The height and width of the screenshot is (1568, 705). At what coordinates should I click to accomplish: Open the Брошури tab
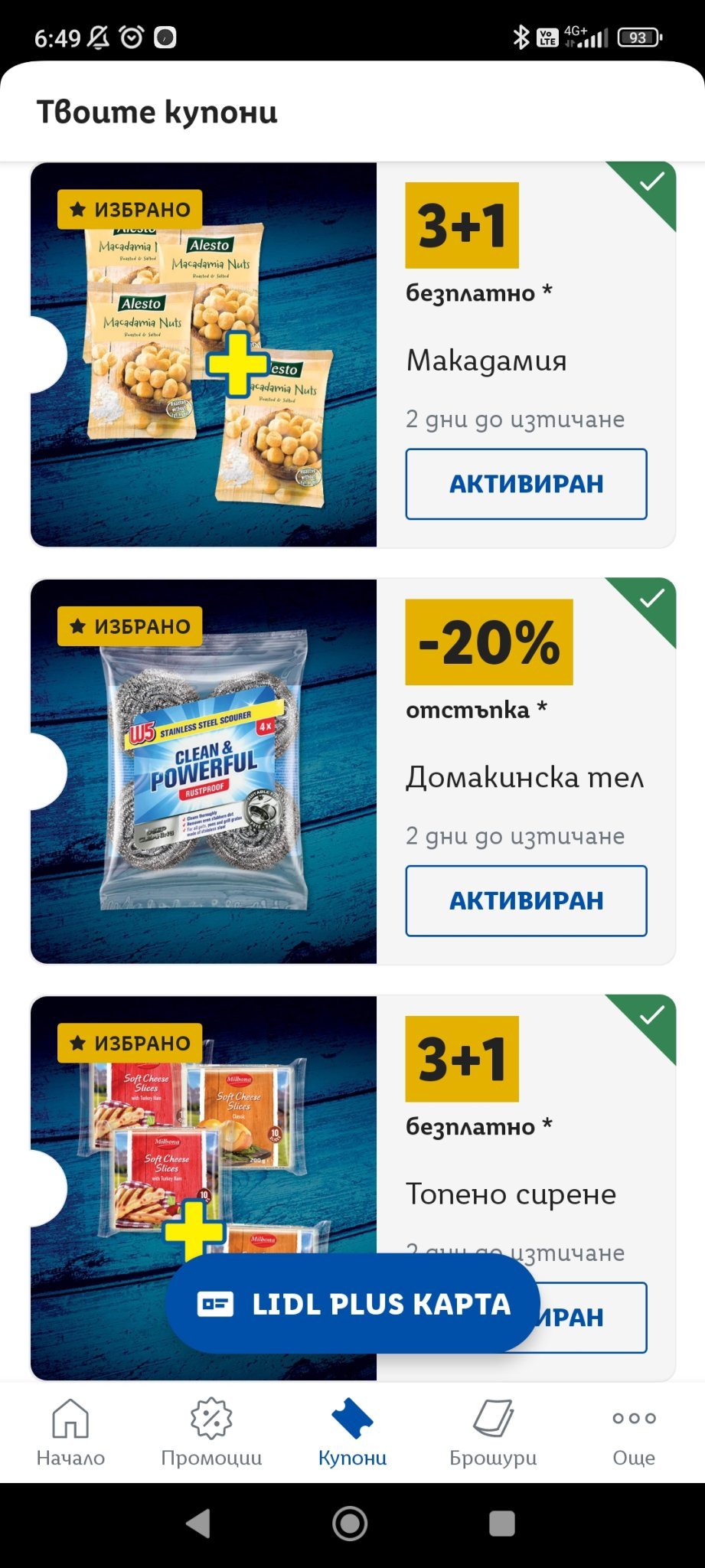coord(493,1432)
